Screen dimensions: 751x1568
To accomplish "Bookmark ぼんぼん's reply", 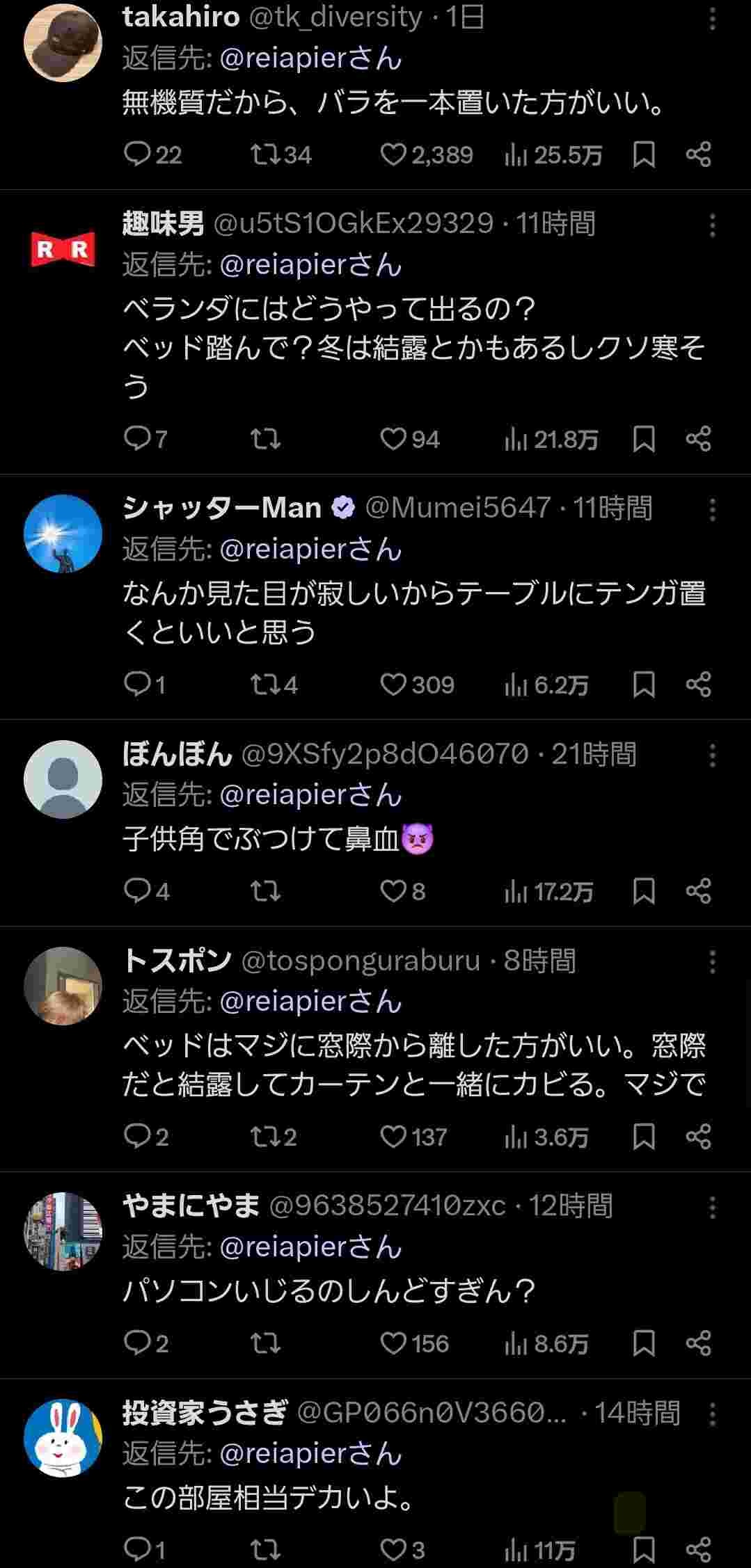I will click(644, 891).
